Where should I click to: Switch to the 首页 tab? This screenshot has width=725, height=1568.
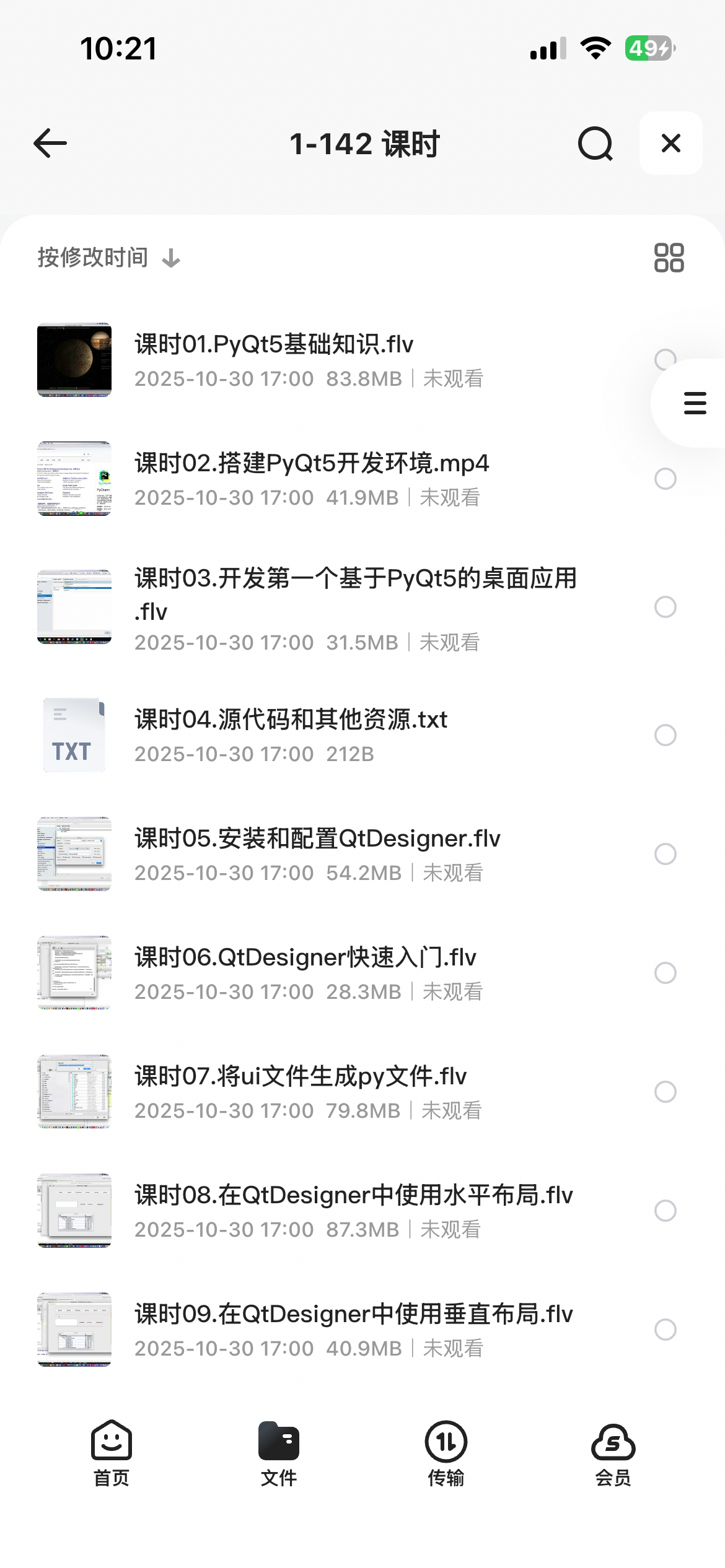click(x=112, y=1453)
